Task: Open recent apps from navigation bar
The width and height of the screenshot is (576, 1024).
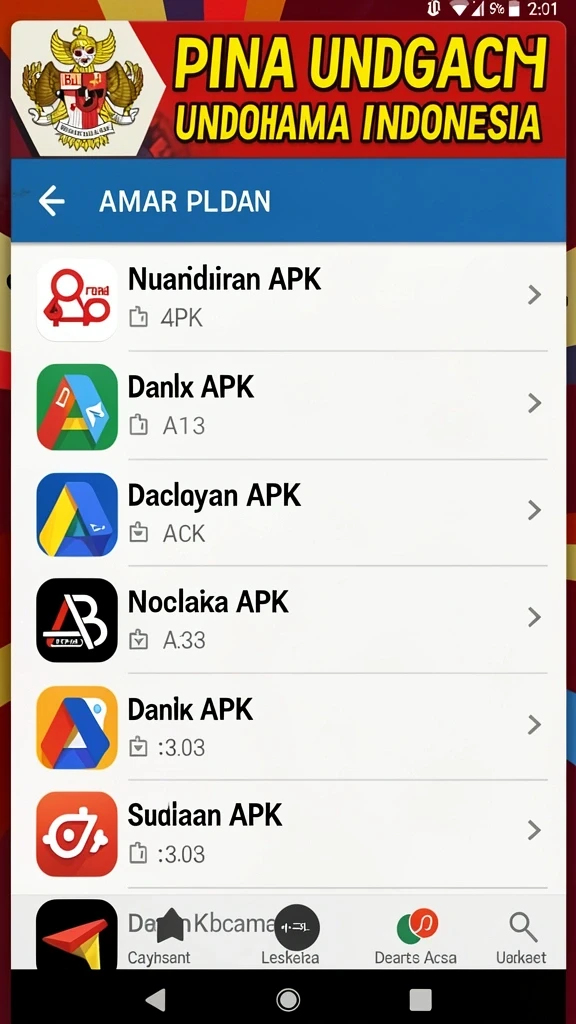Action: pos(421,999)
